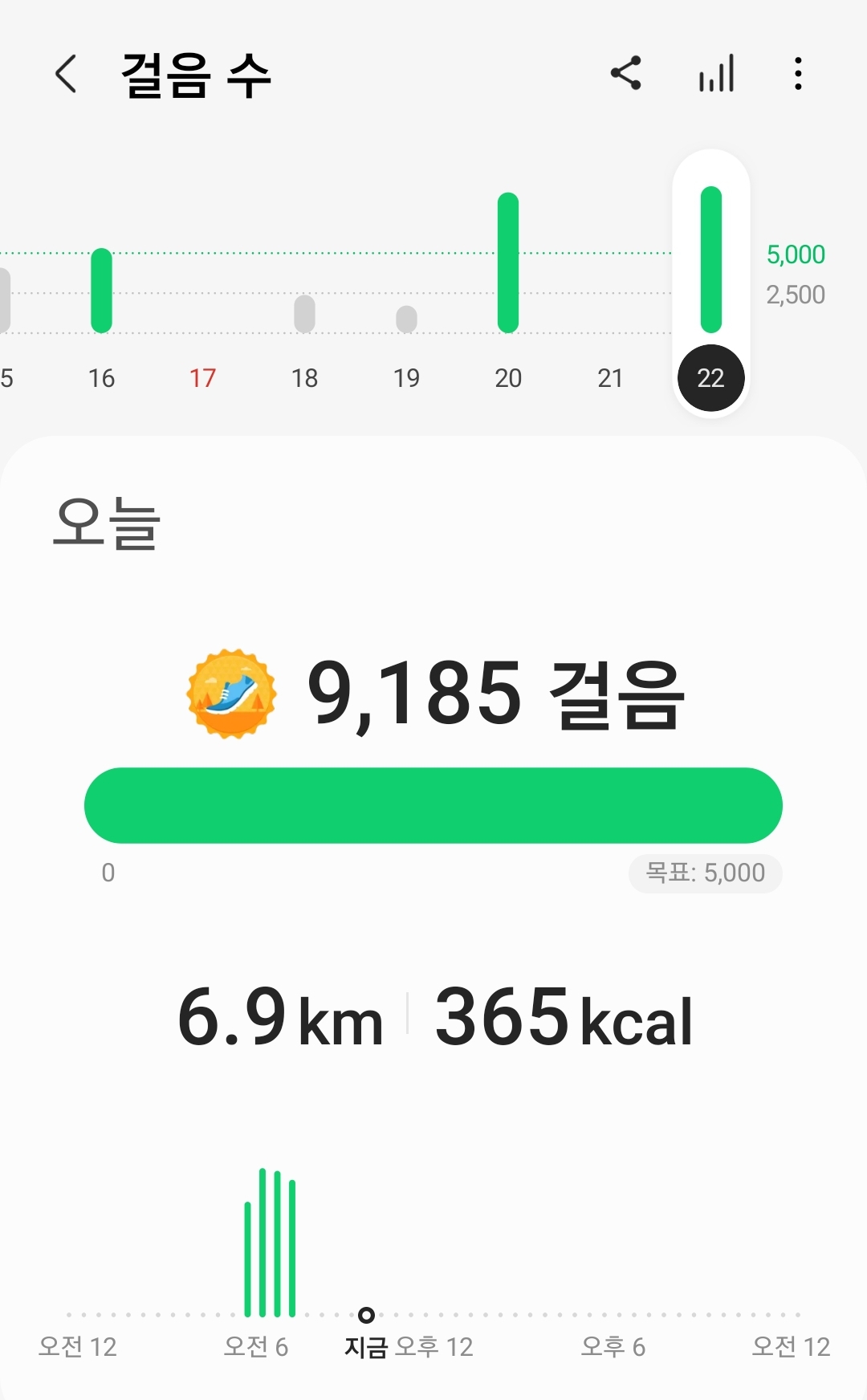Viewport: 867px width, 1400px height.
Task: Go back from the 걸음 수 screen
Action: click(66, 74)
